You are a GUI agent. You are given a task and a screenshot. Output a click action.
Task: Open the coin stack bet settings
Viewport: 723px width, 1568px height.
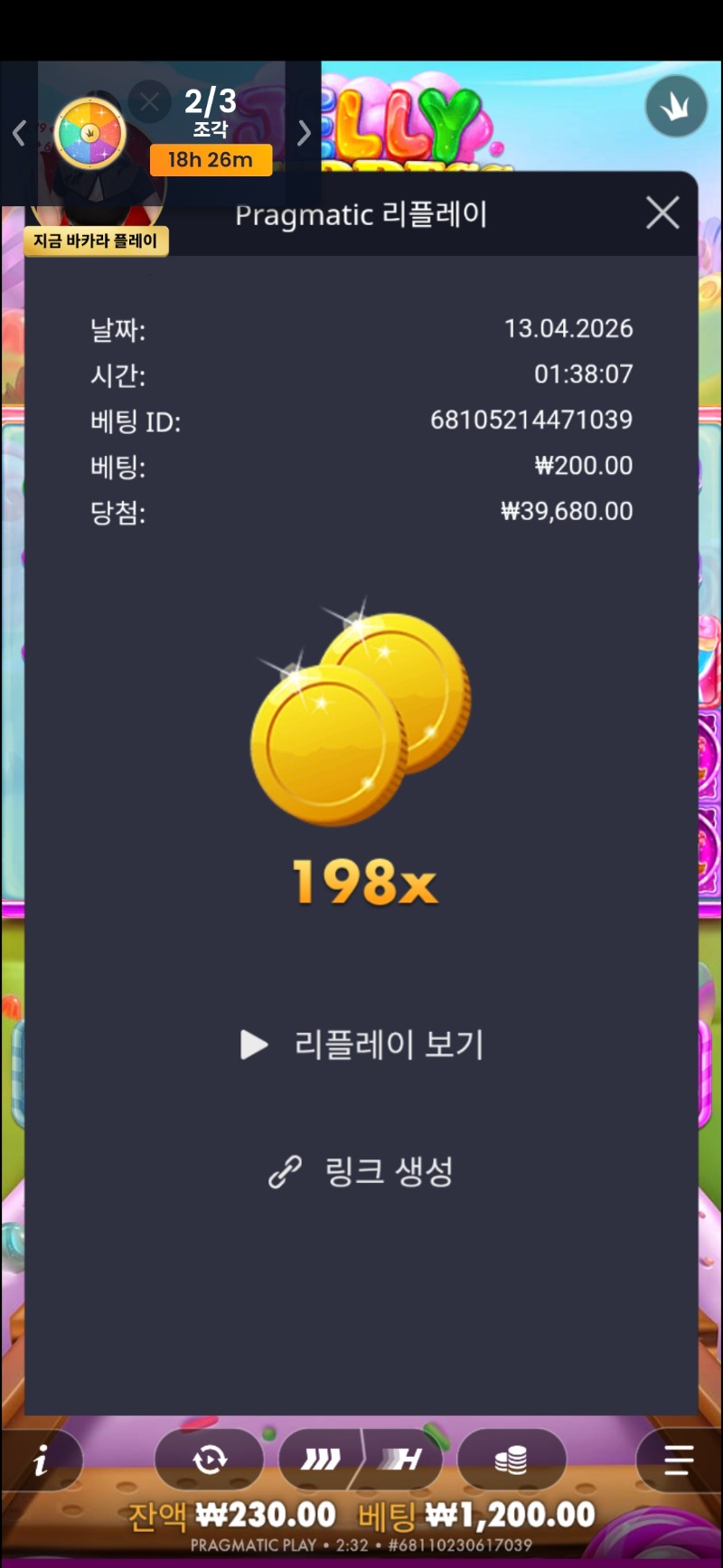[x=512, y=1459]
